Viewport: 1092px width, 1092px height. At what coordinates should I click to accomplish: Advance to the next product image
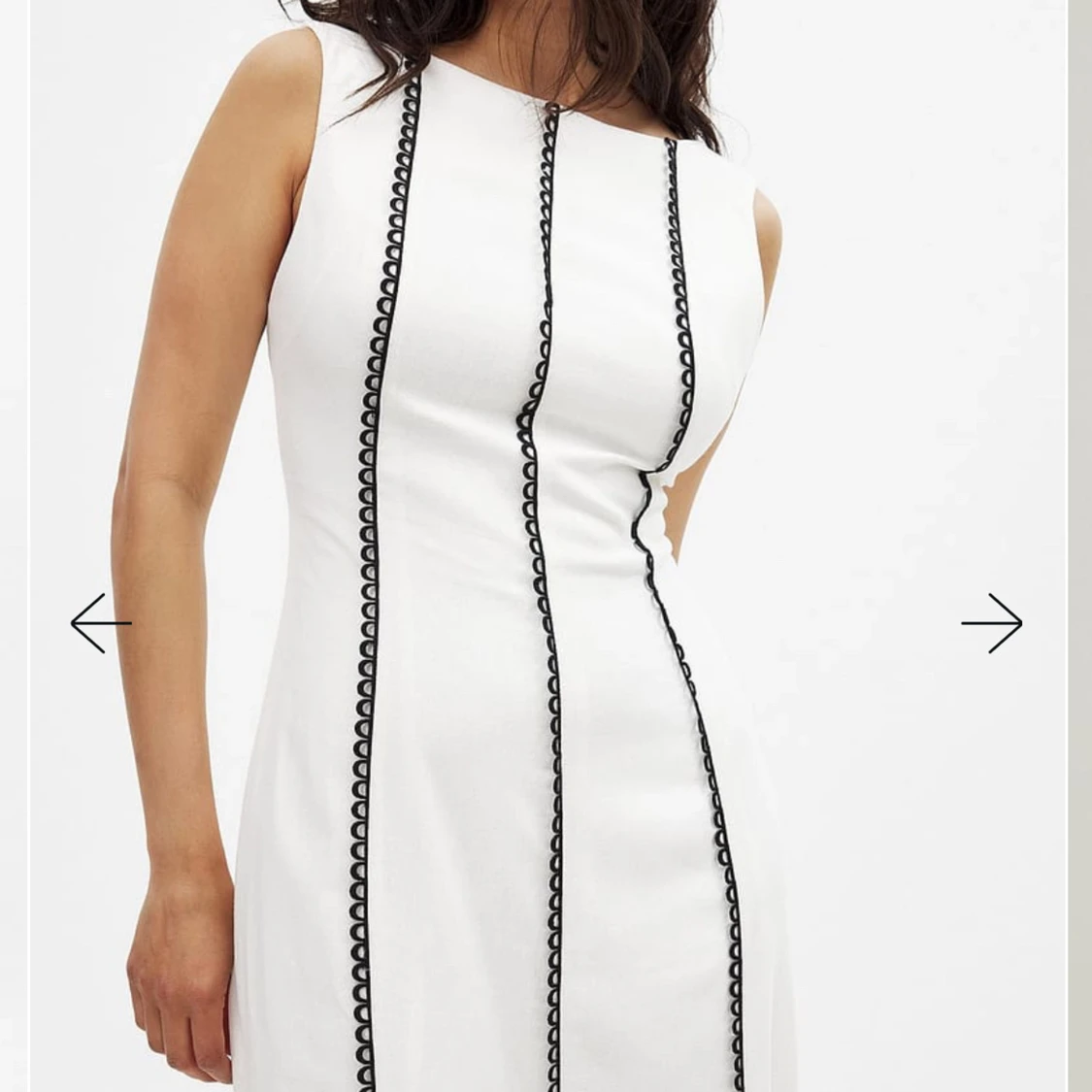[x=991, y=623]
